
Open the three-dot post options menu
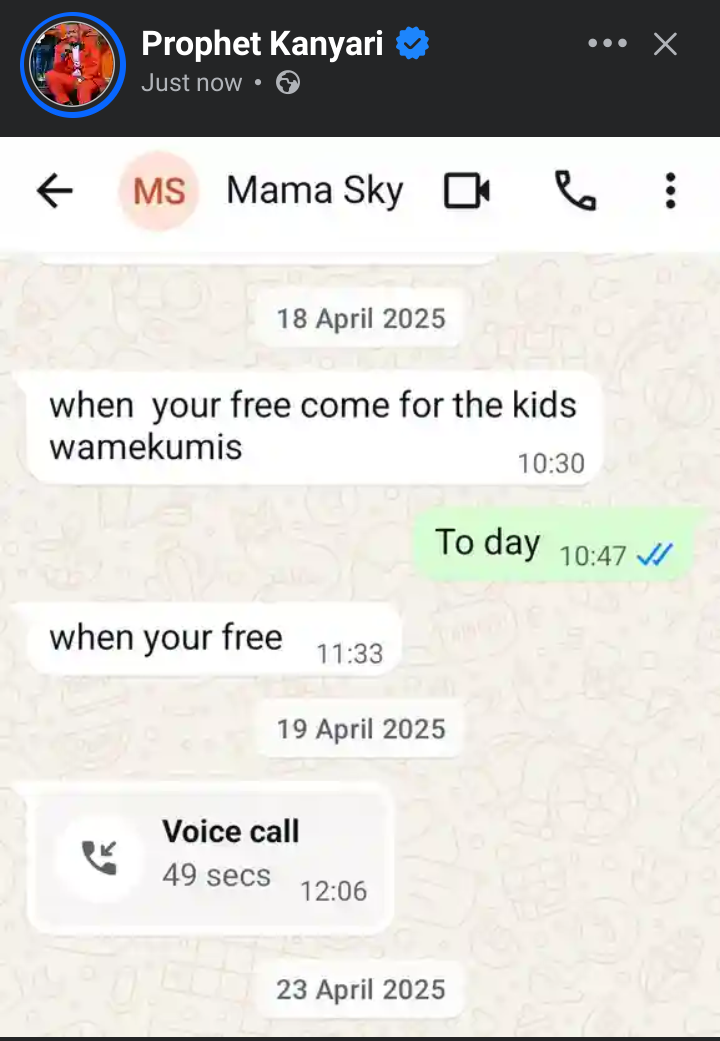coord(606,44)
